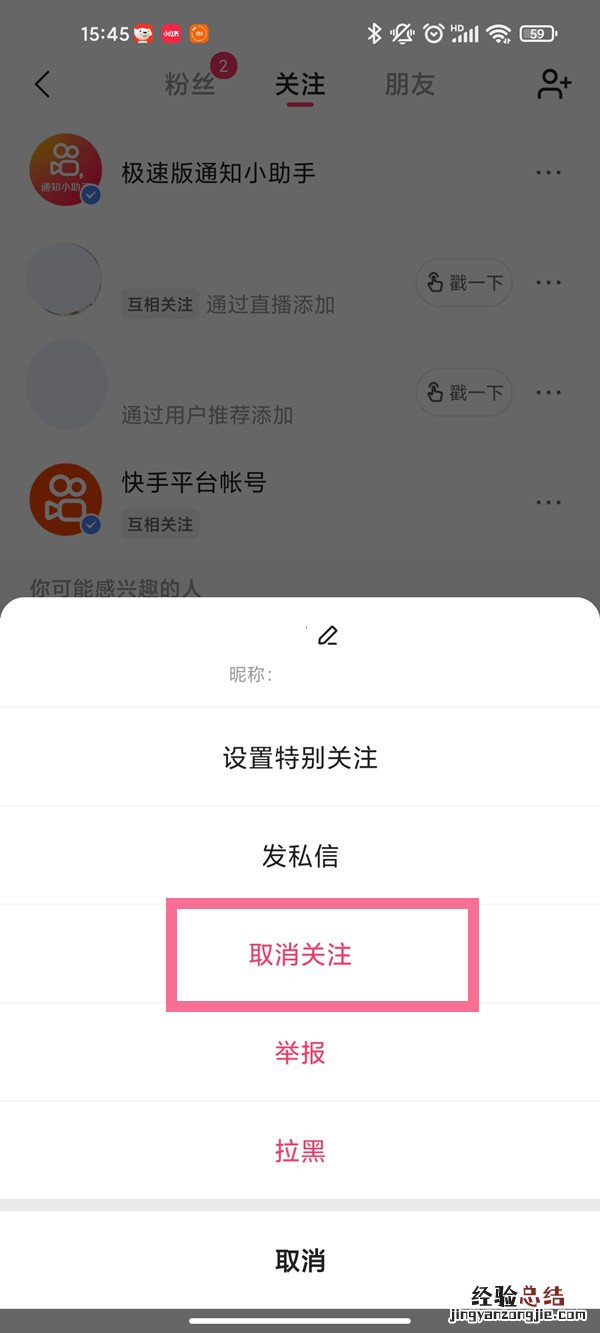Open more options for 快手平台帐号

click(x=548, y=502)
